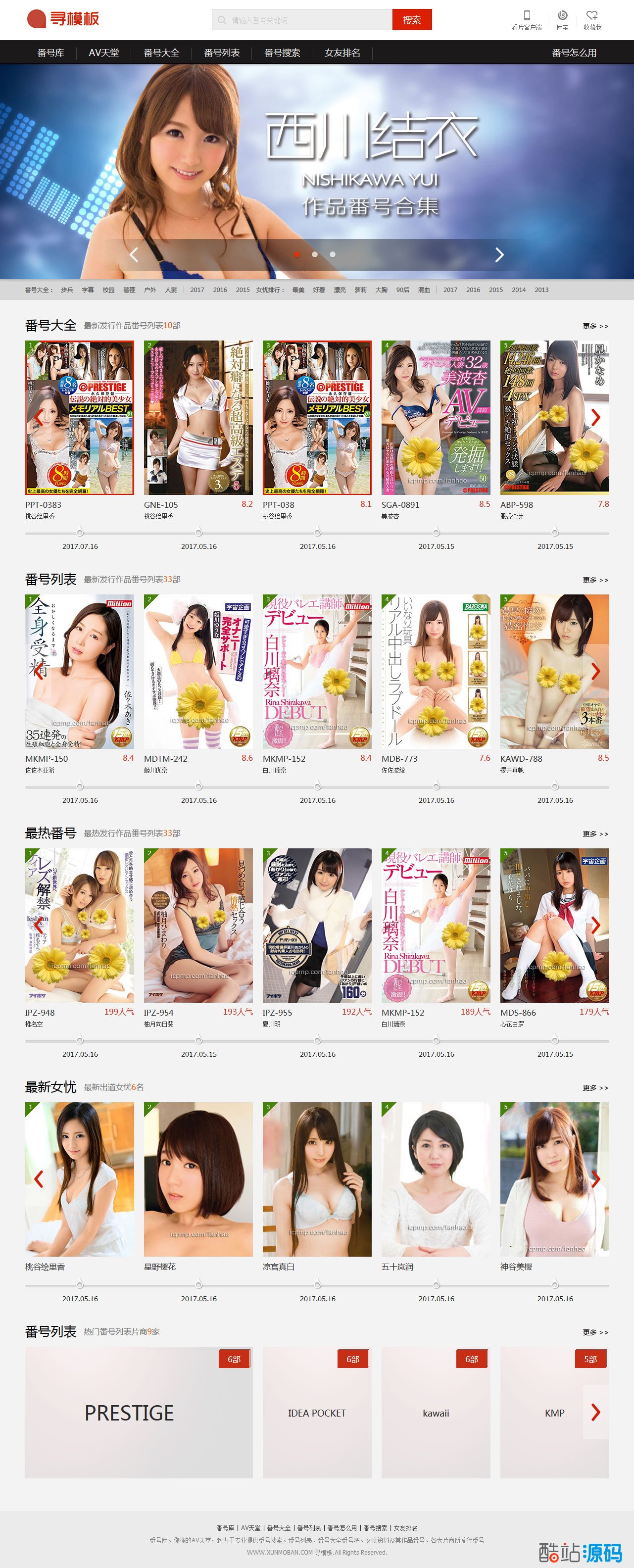Go to 番号搜索 in the nav bar

(x=282, y=53)
